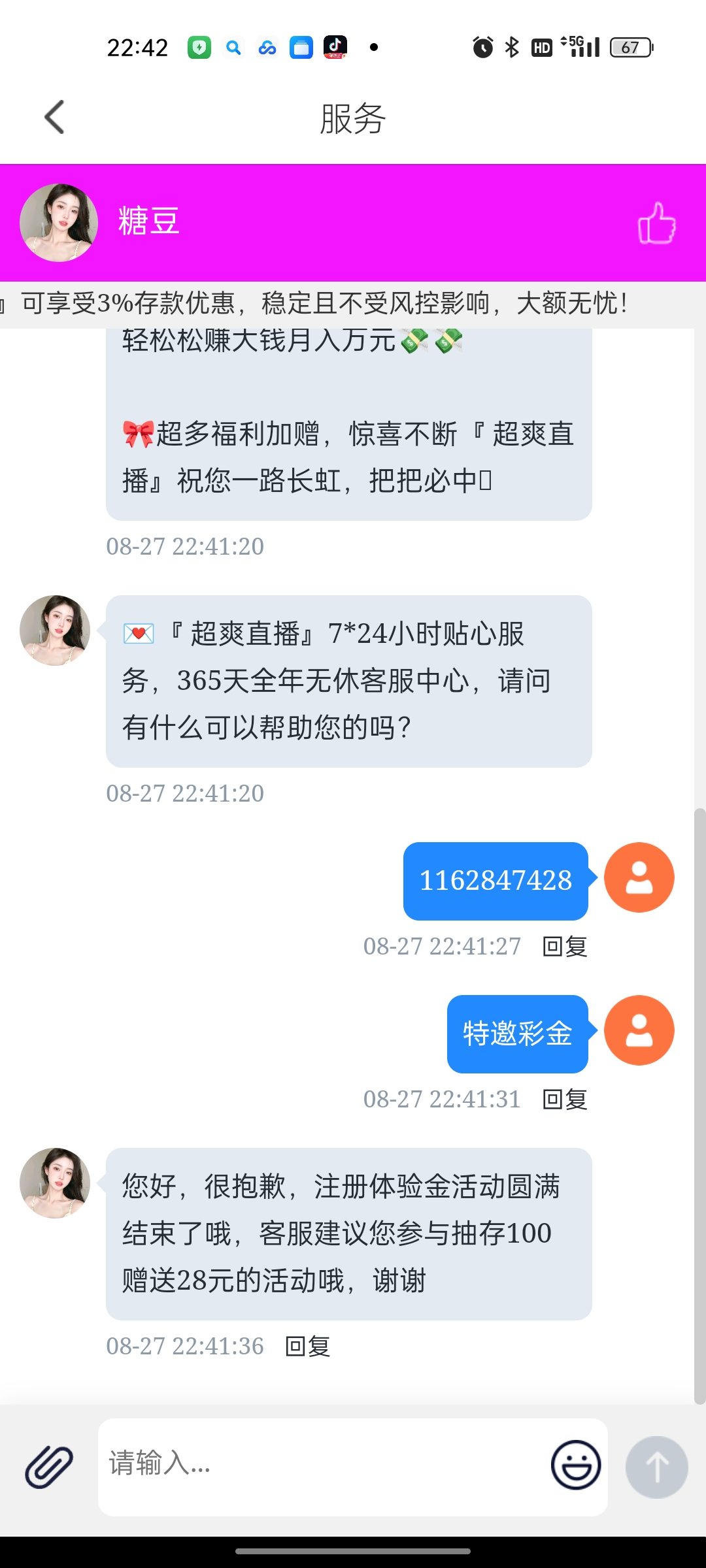Open 糖豆's avatar in the pink header
This screenshot has height=1568, width=706.
[59, 223]
